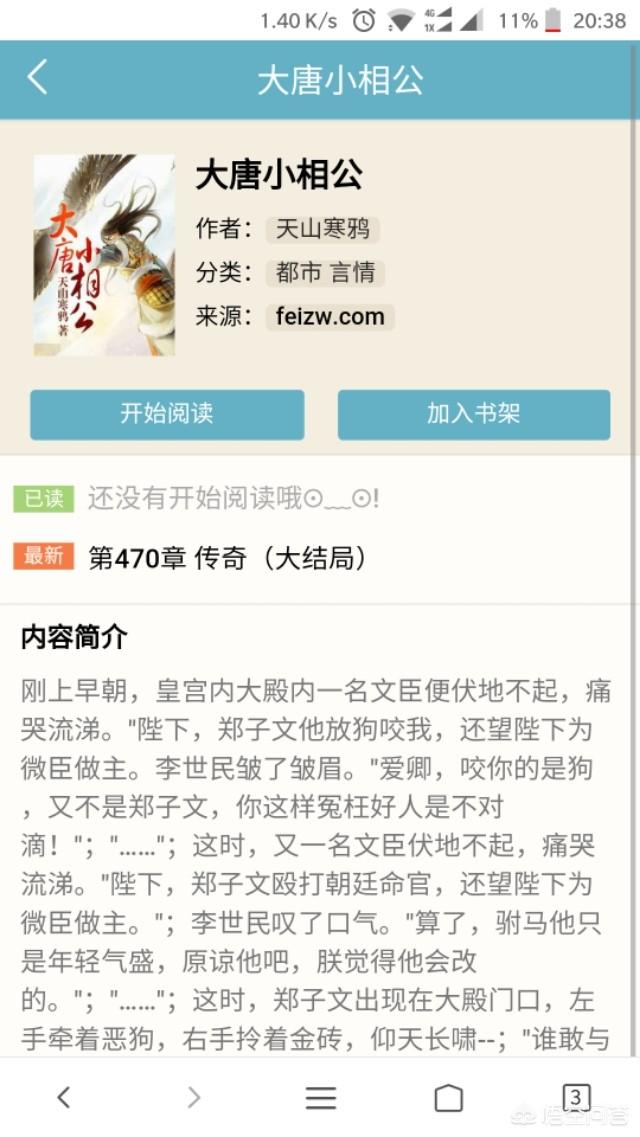
Task: Go to the browser home page
Action: click(448, 1098)
